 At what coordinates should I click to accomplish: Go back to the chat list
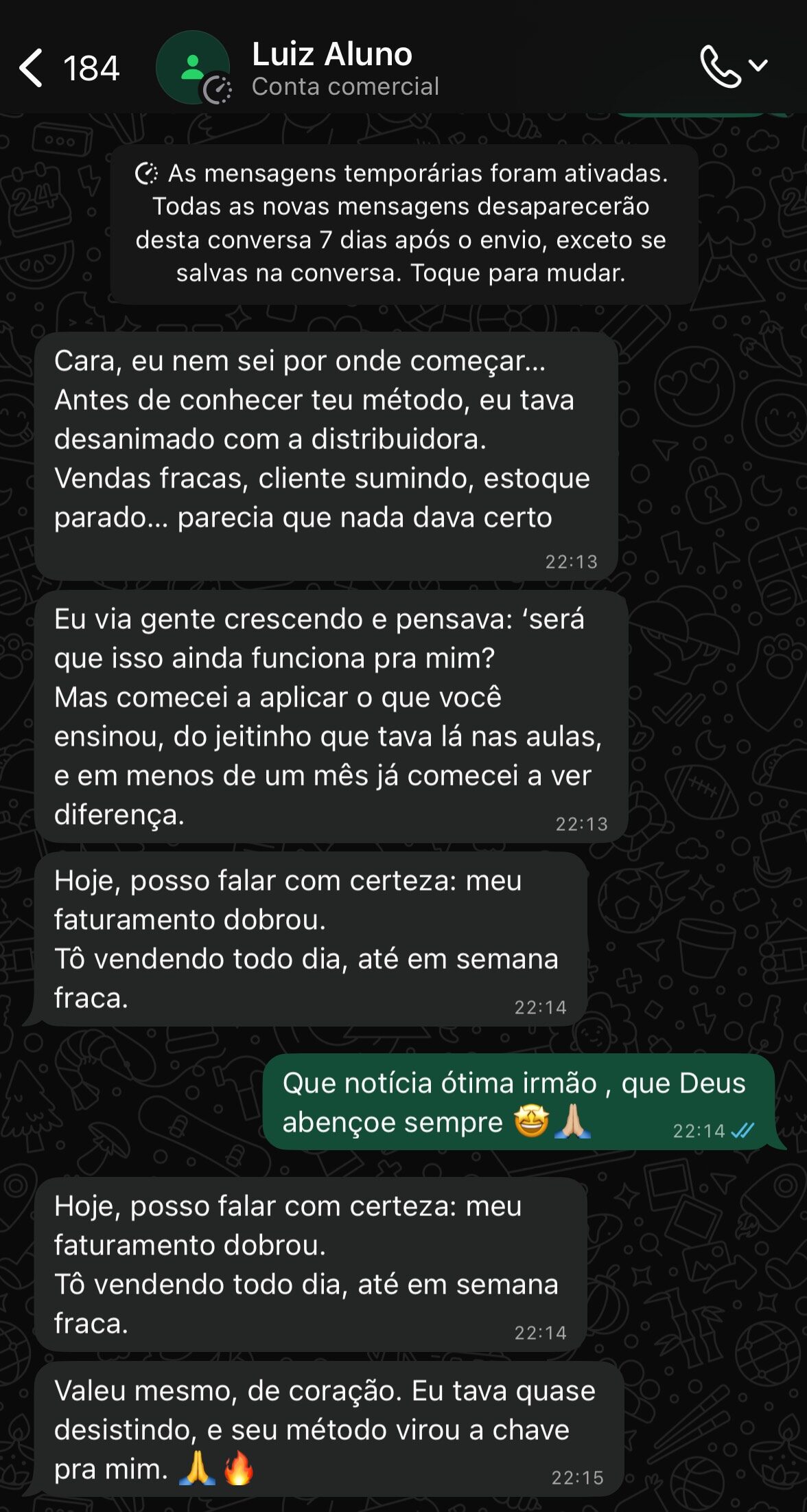point(32,68)
